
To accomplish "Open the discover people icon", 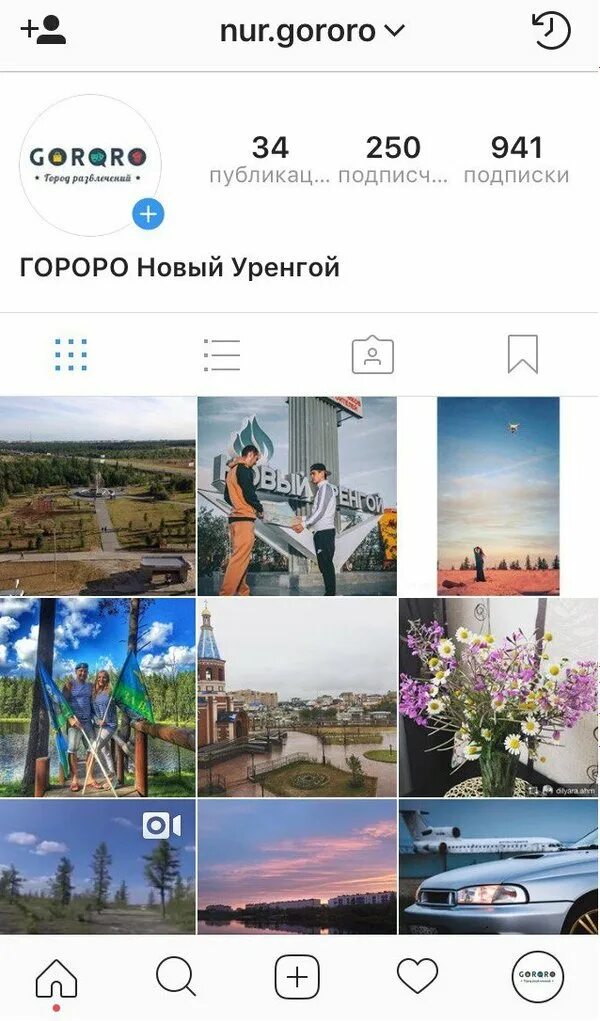I will click(43, 30).
